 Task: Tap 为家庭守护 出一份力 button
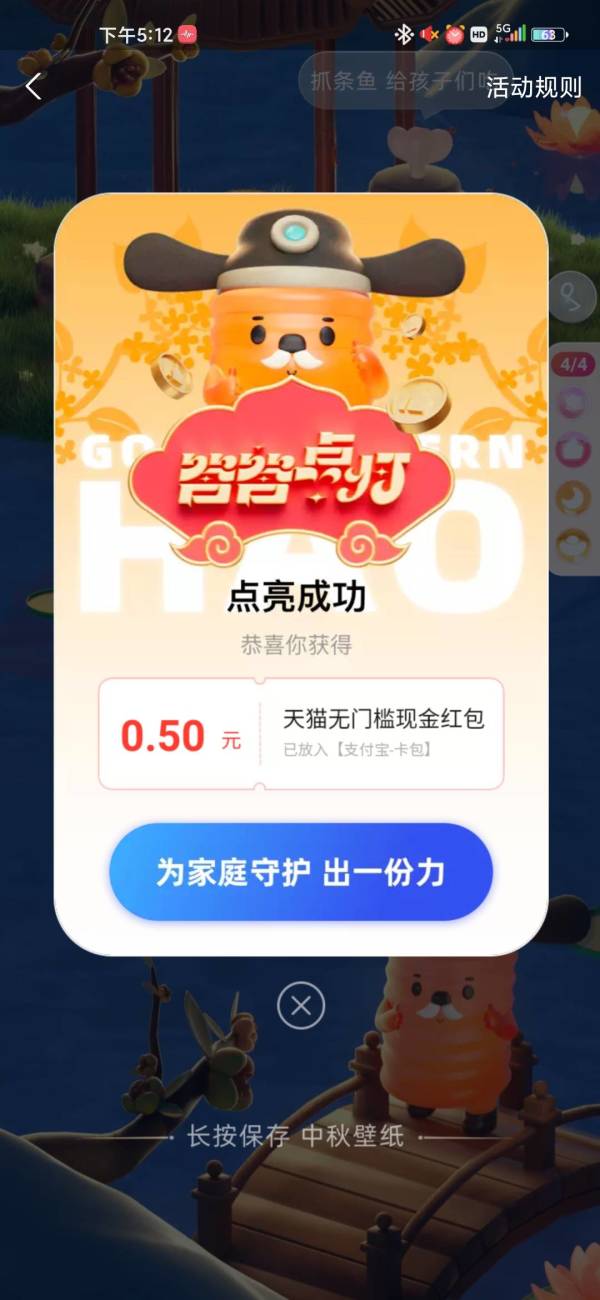300,872
